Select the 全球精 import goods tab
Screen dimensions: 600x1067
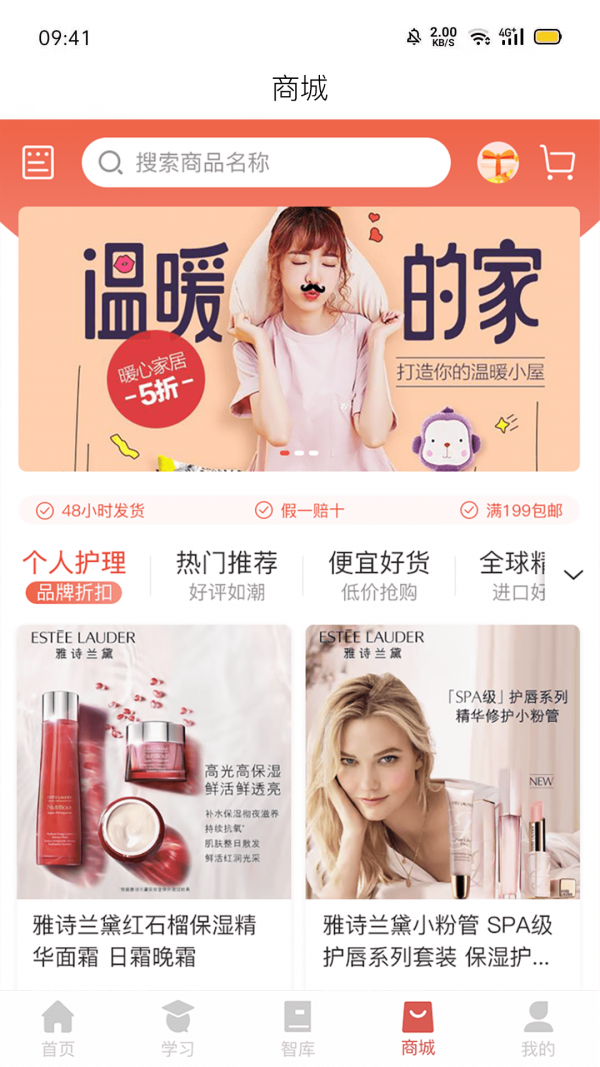click(512, 575)
